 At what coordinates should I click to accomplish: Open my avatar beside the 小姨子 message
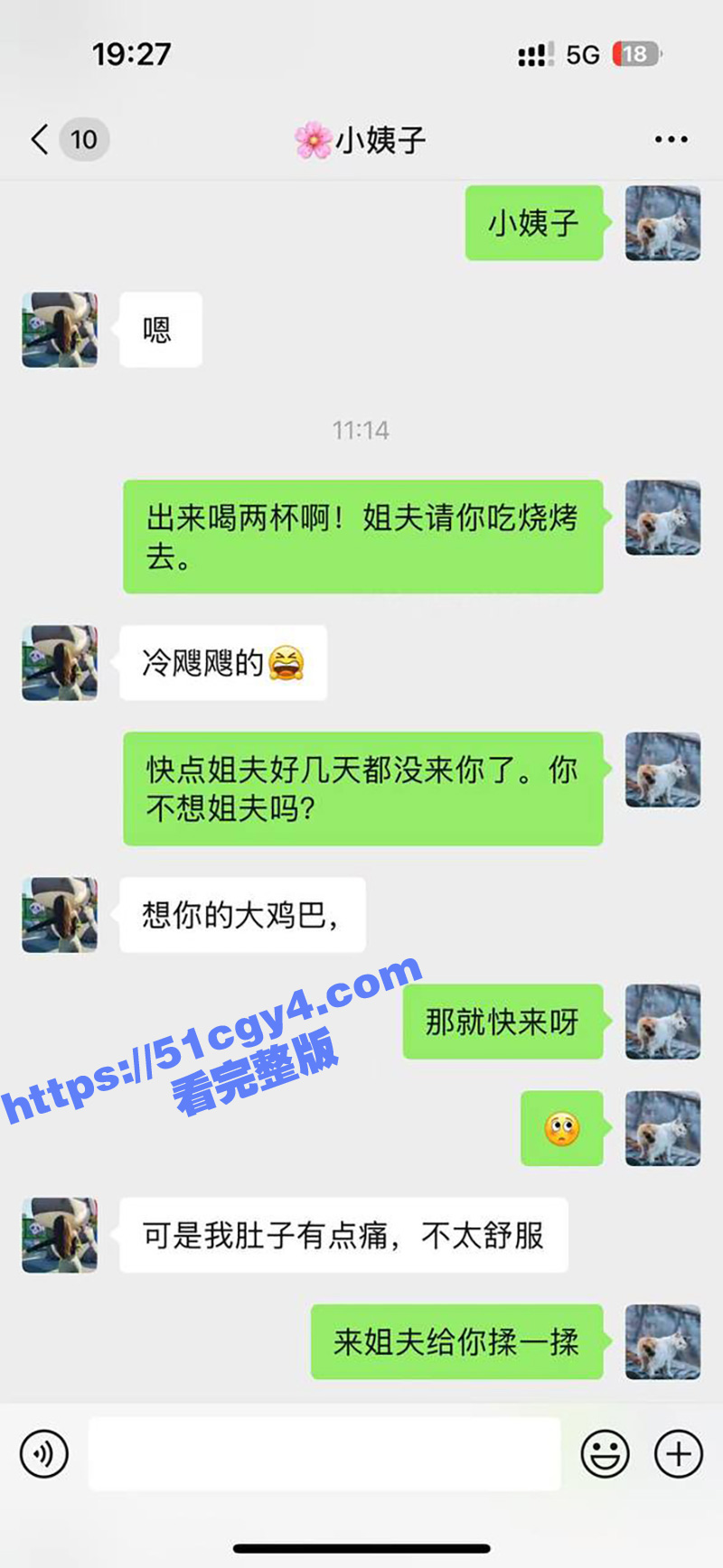tap(662, 223)
